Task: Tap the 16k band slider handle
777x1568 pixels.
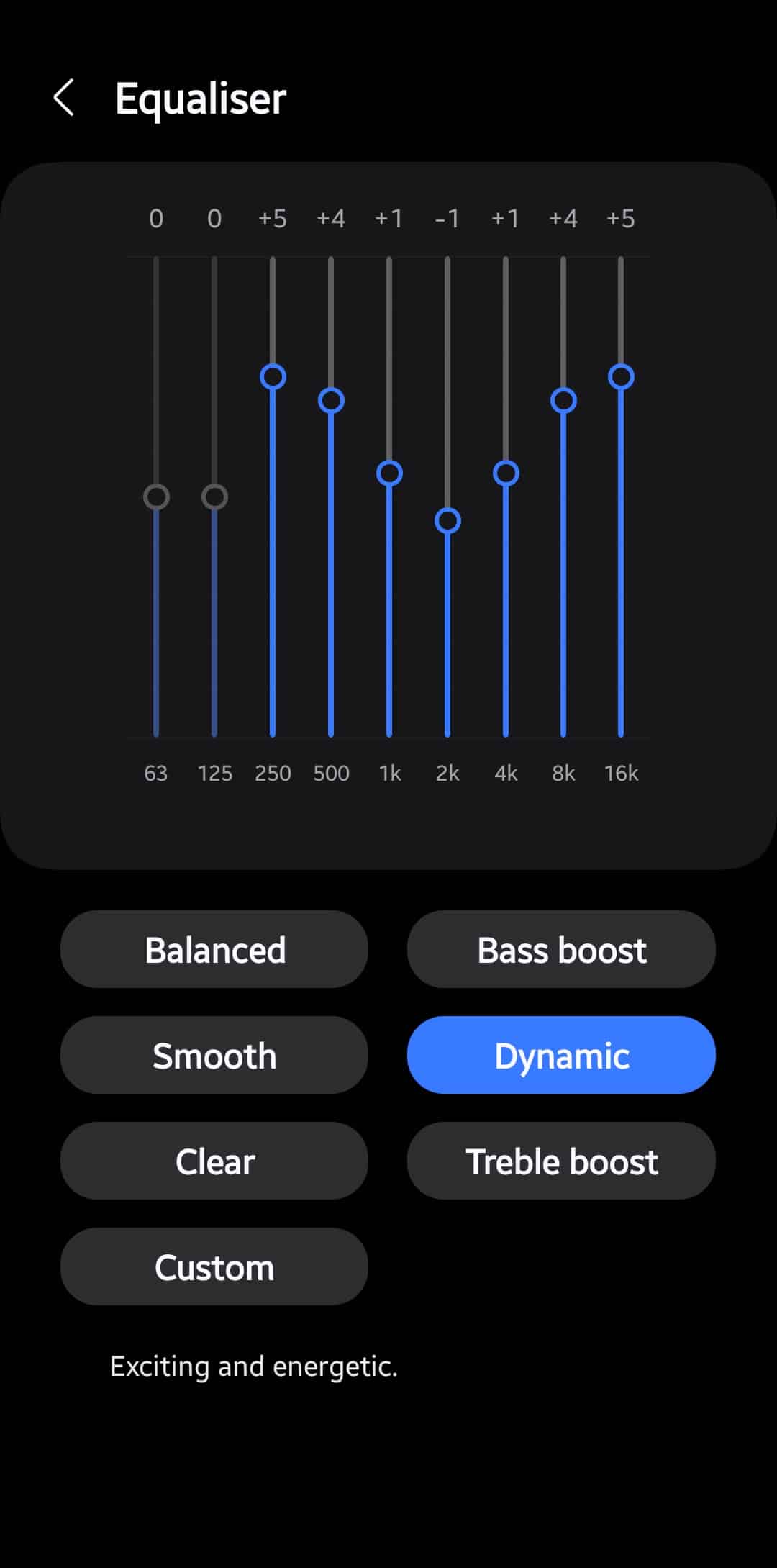Action: [x=621, y=376]
